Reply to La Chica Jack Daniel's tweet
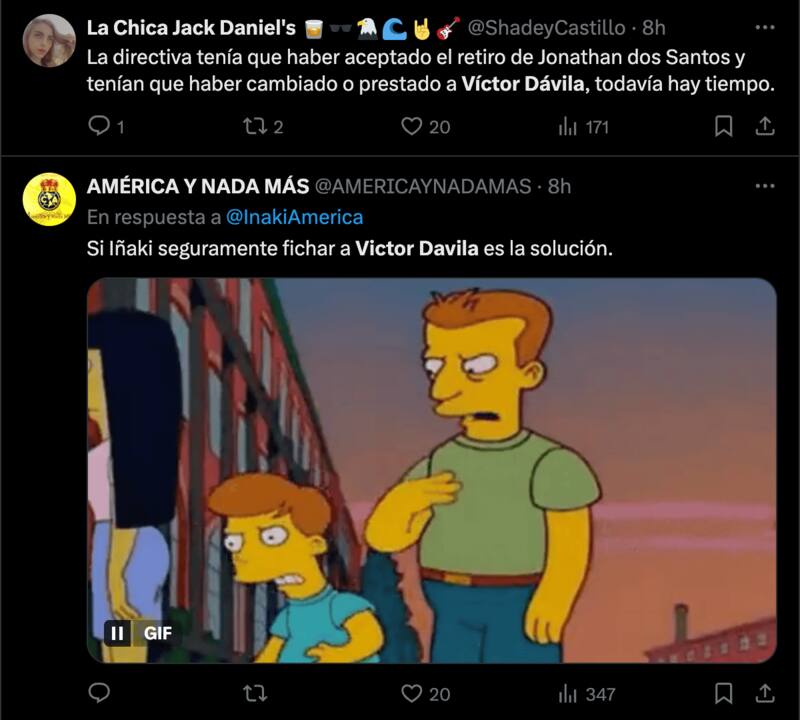The image size is (800, 720). (99, 126)
